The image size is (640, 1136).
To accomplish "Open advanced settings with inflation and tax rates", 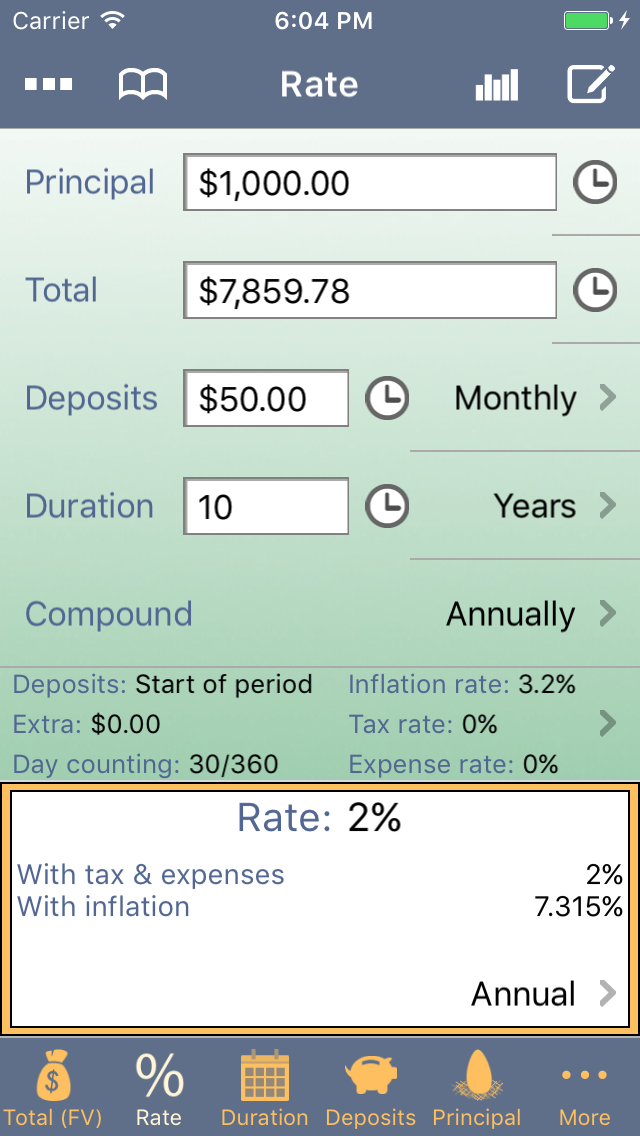I will coord(606,724).
